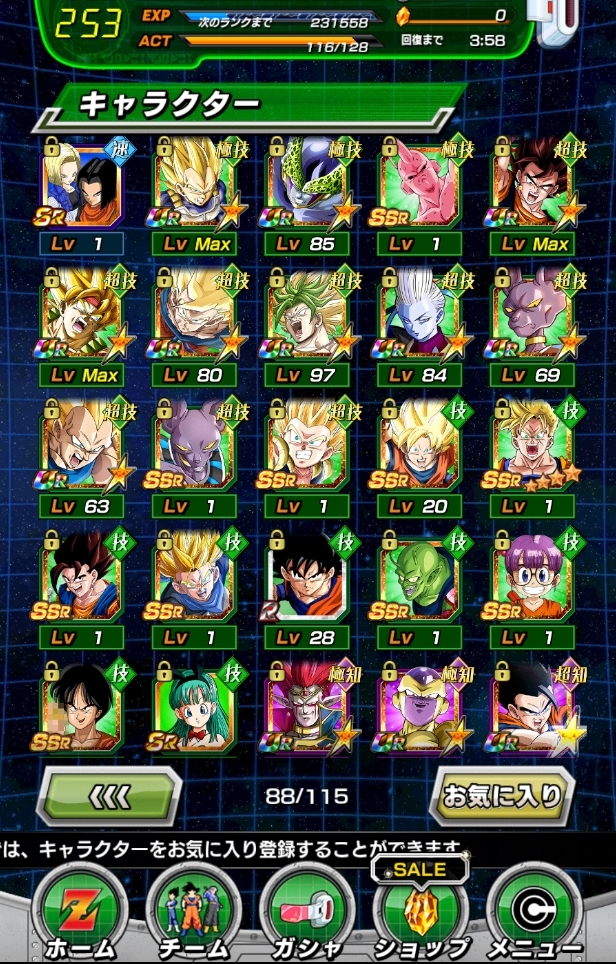The width and height of the screenshot is (616, 964).
Task: Open the ガシャ gacha tab
Action: [x=307, y=912]
